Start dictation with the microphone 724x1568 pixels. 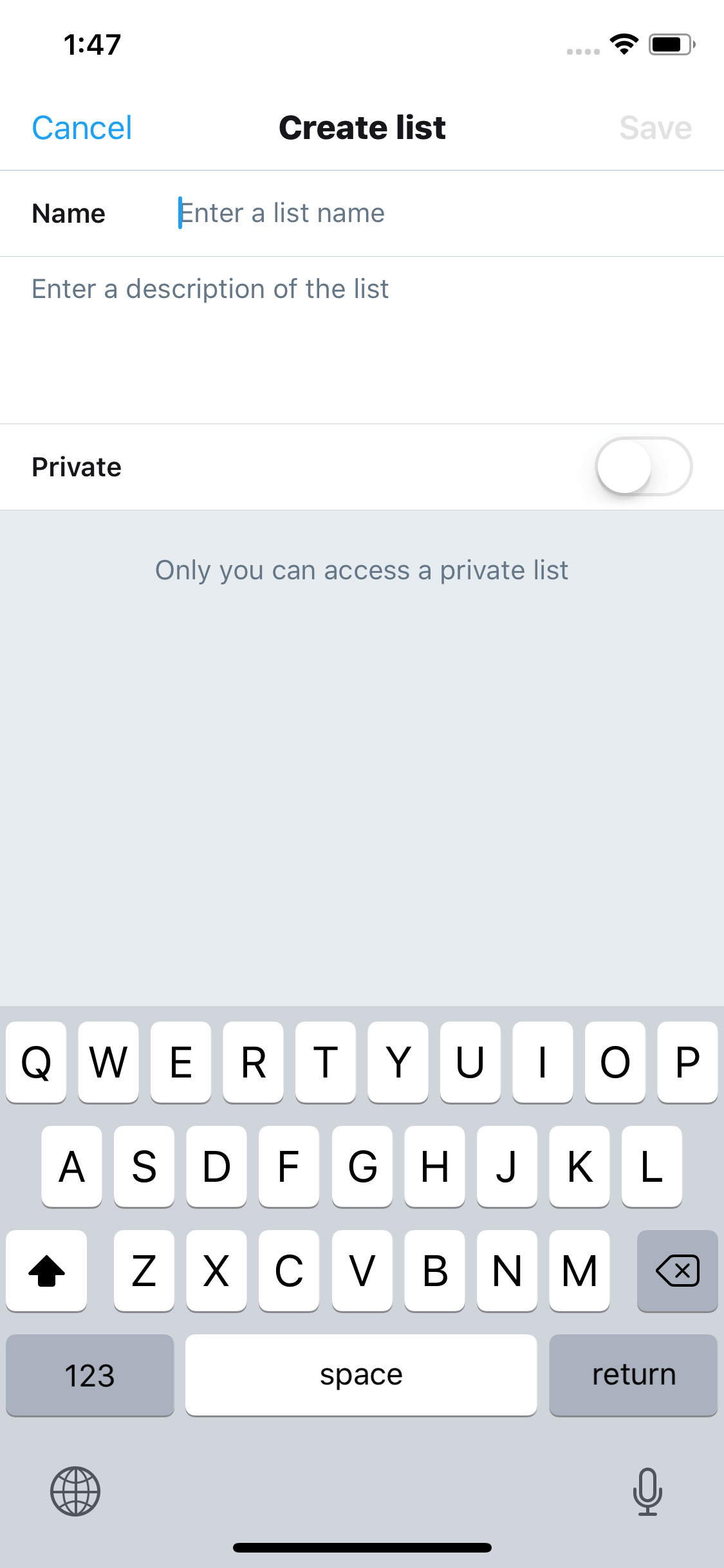pyautogui.click(x=647, y=1491)
